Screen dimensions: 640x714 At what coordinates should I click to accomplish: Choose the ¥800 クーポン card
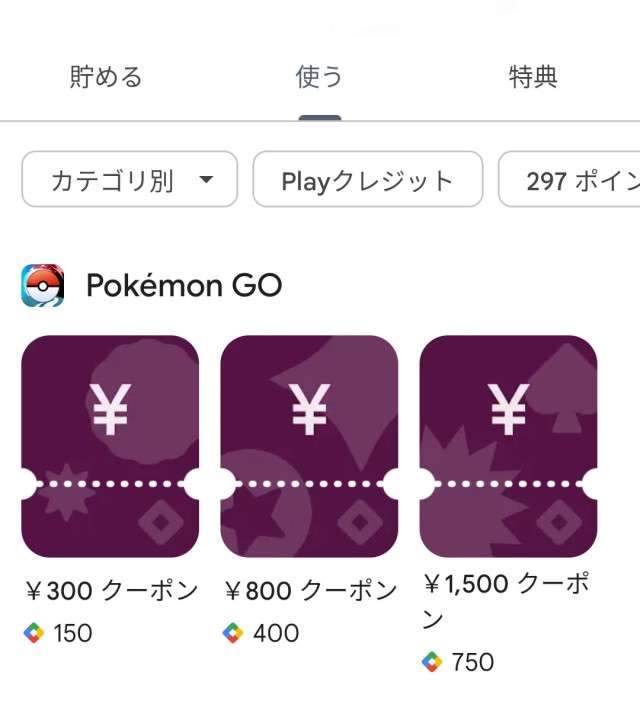click(309, 446)
